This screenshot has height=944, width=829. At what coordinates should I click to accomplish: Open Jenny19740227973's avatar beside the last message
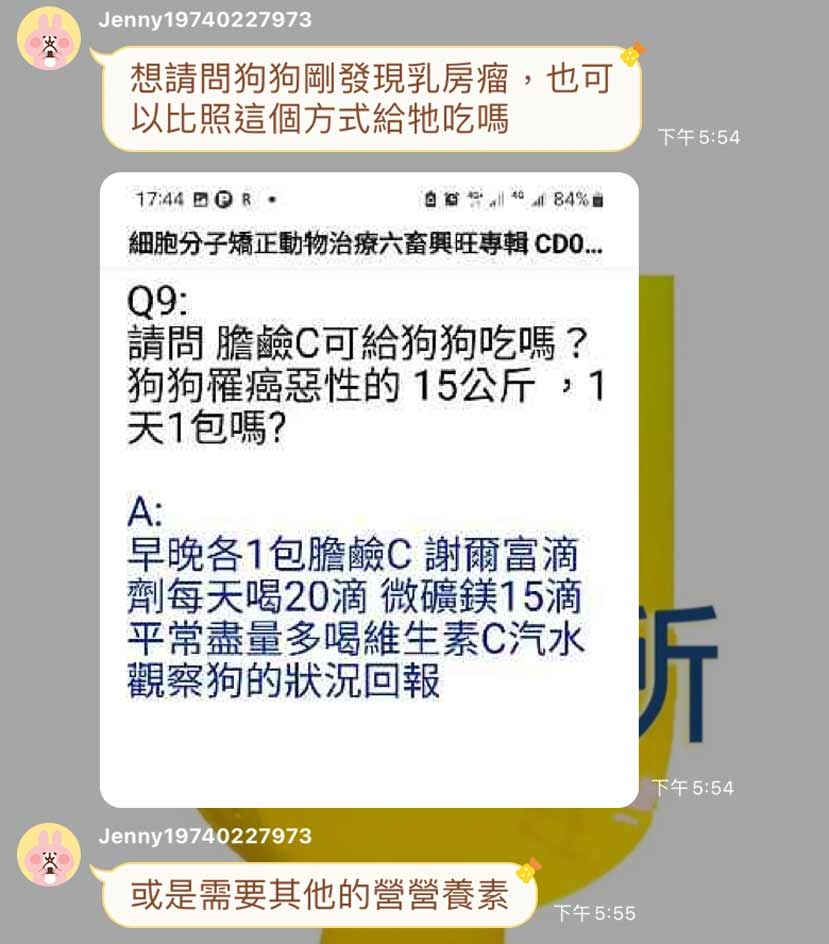pyautogui.click(x=49, y=854)
